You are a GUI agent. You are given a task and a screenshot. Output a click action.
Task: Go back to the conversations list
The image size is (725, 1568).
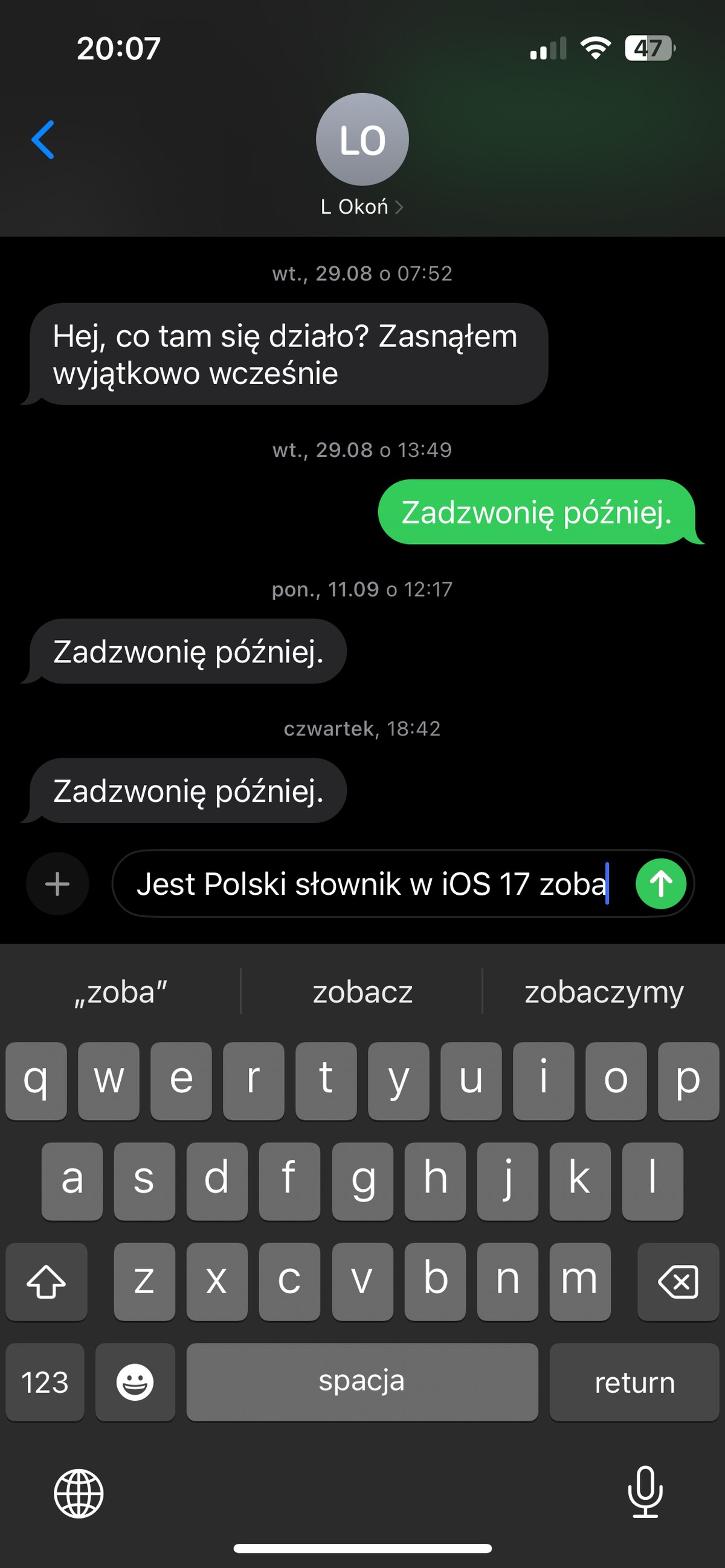click(x=43, y=139)
